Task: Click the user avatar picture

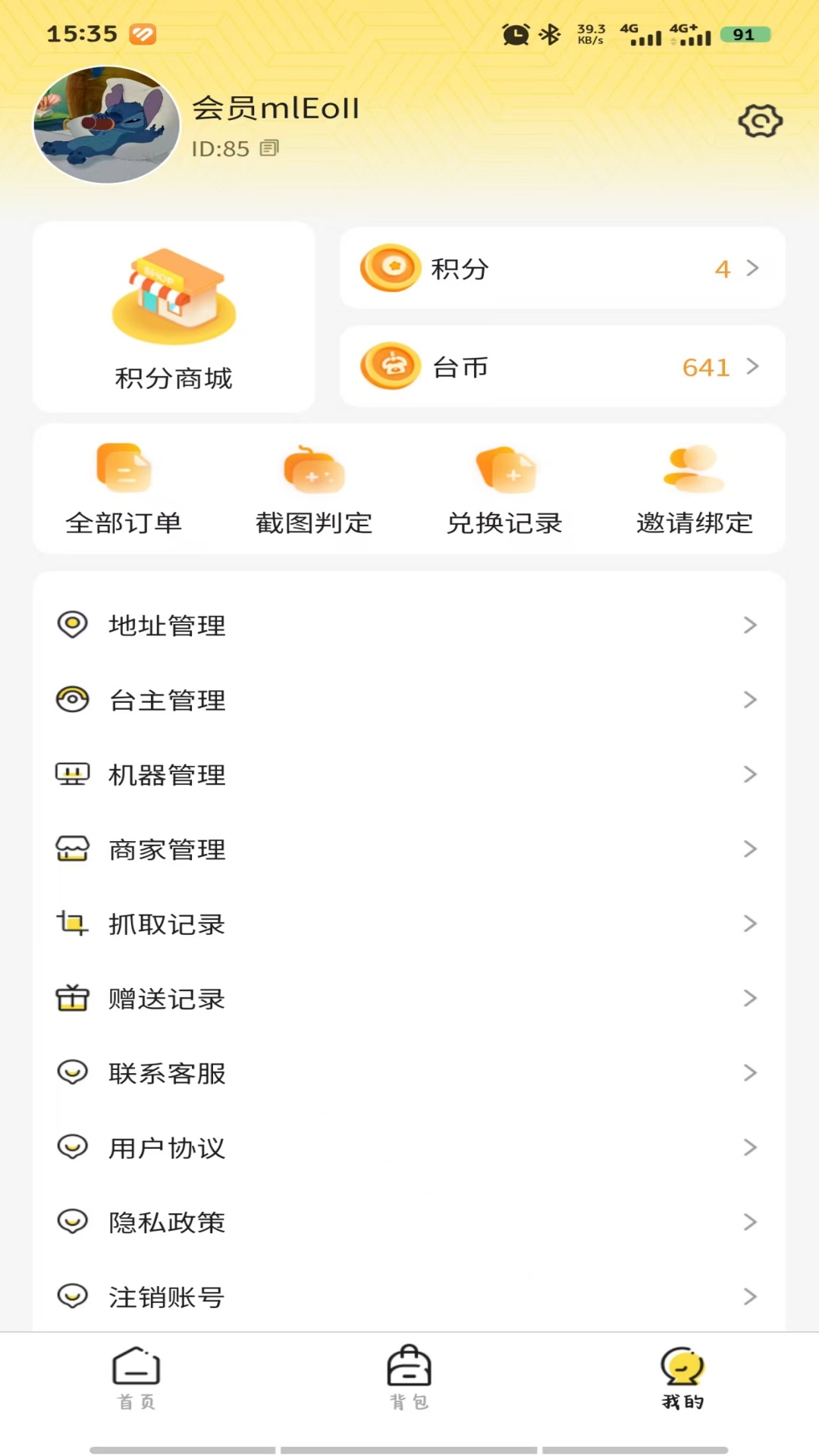Action: (x=106, y=126)
